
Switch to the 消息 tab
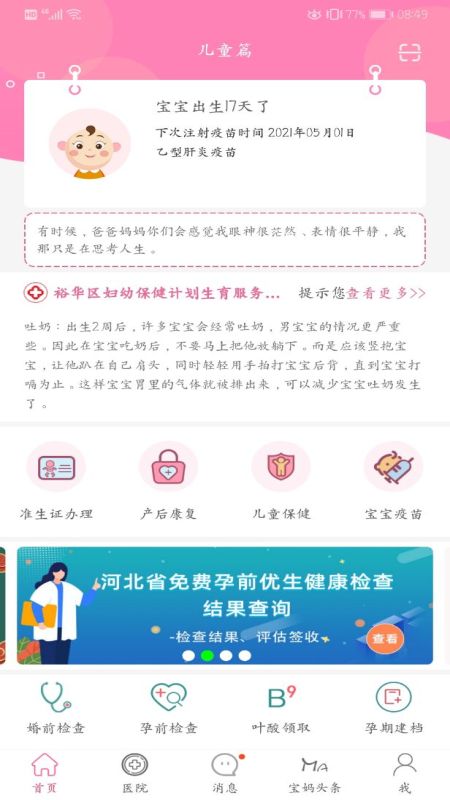[x=225, y=773]
